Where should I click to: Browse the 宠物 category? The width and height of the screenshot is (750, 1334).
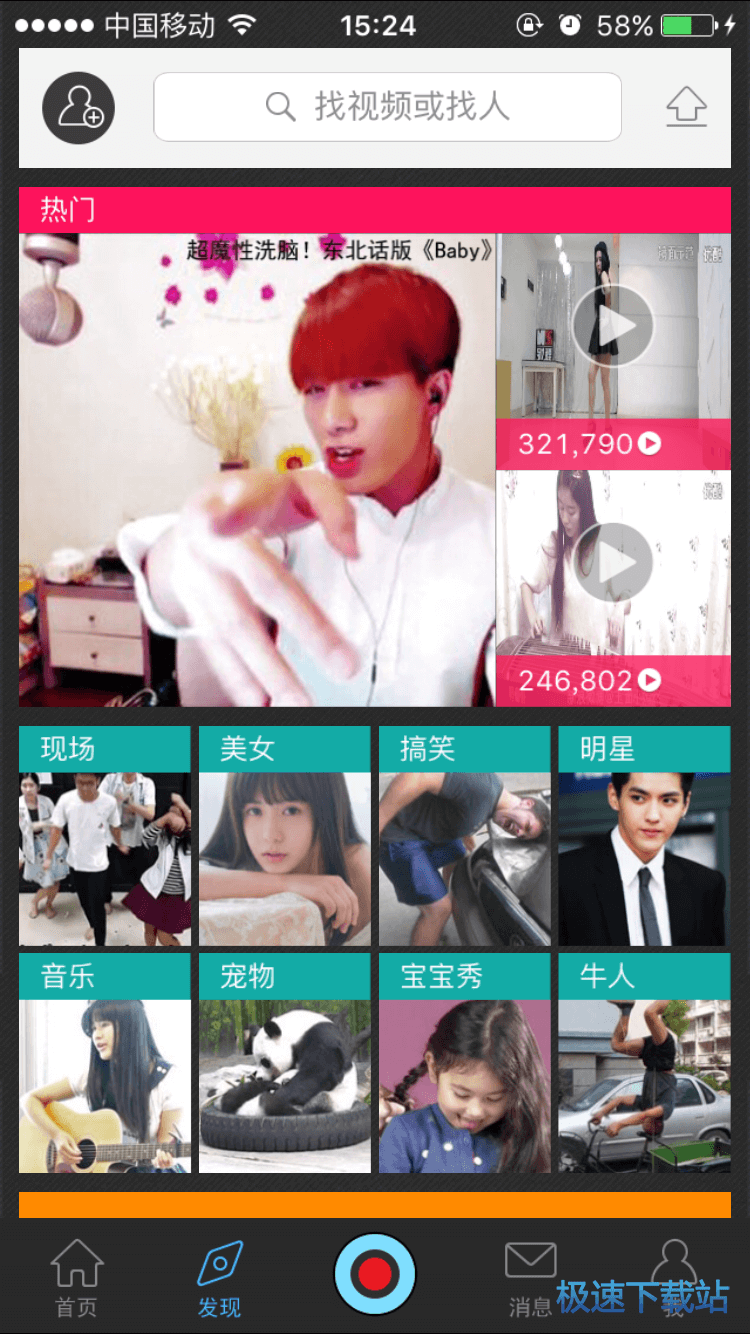coord(284,1063)
